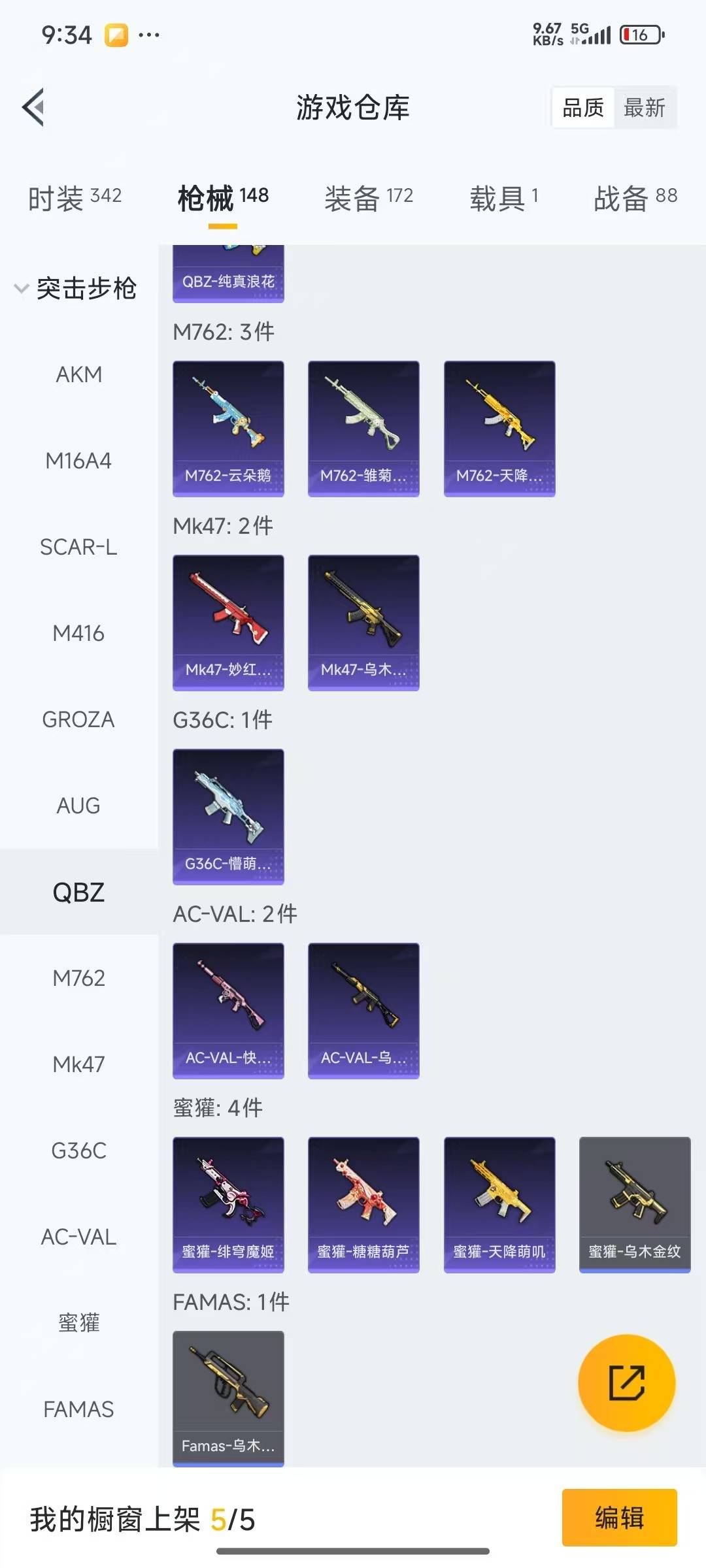Sort by 最新
This screenshot has width=706, height=1568.
tap(644, 108)
